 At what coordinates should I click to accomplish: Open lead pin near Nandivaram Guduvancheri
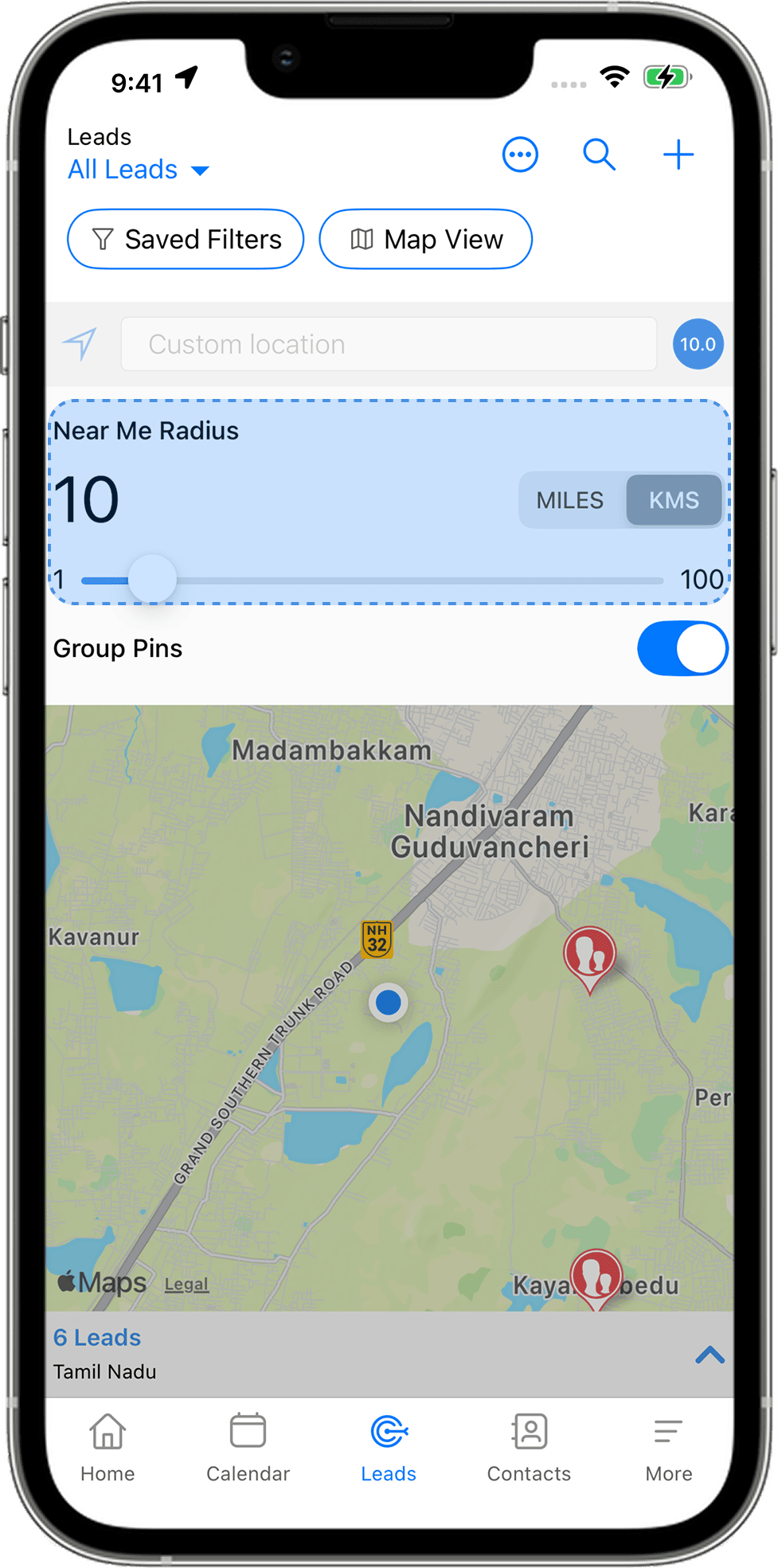point(589,954)
